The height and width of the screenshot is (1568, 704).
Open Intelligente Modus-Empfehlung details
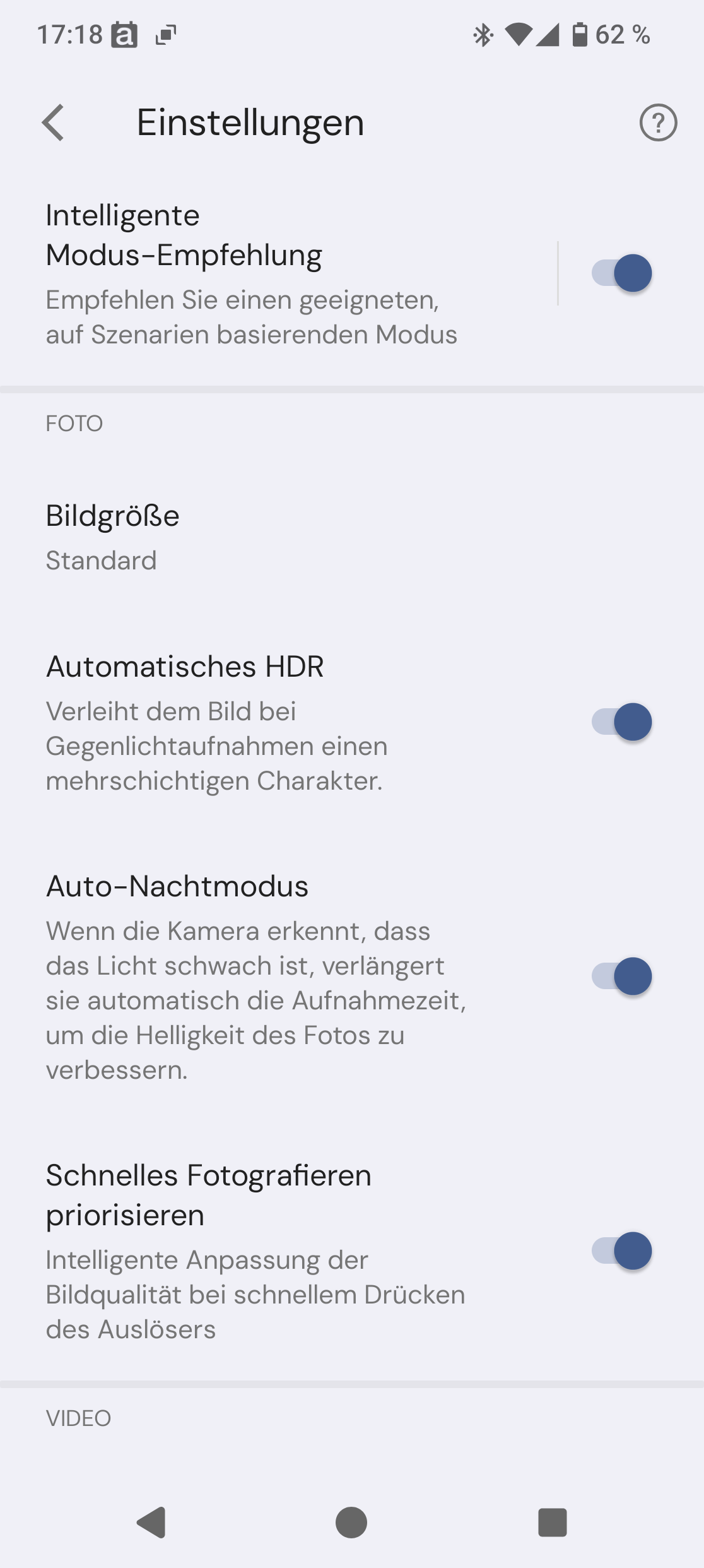point(252,273)
